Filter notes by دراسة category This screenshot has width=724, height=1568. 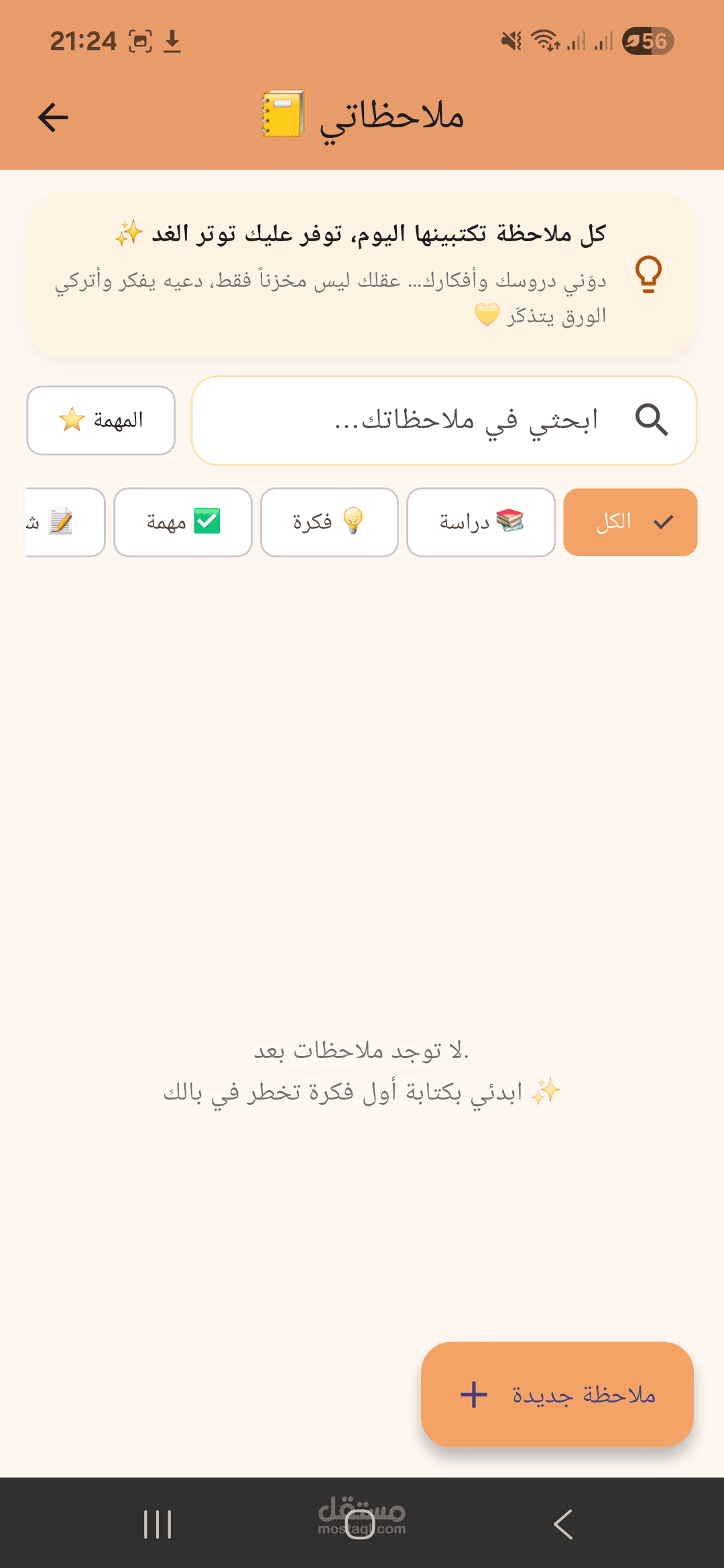481,522
